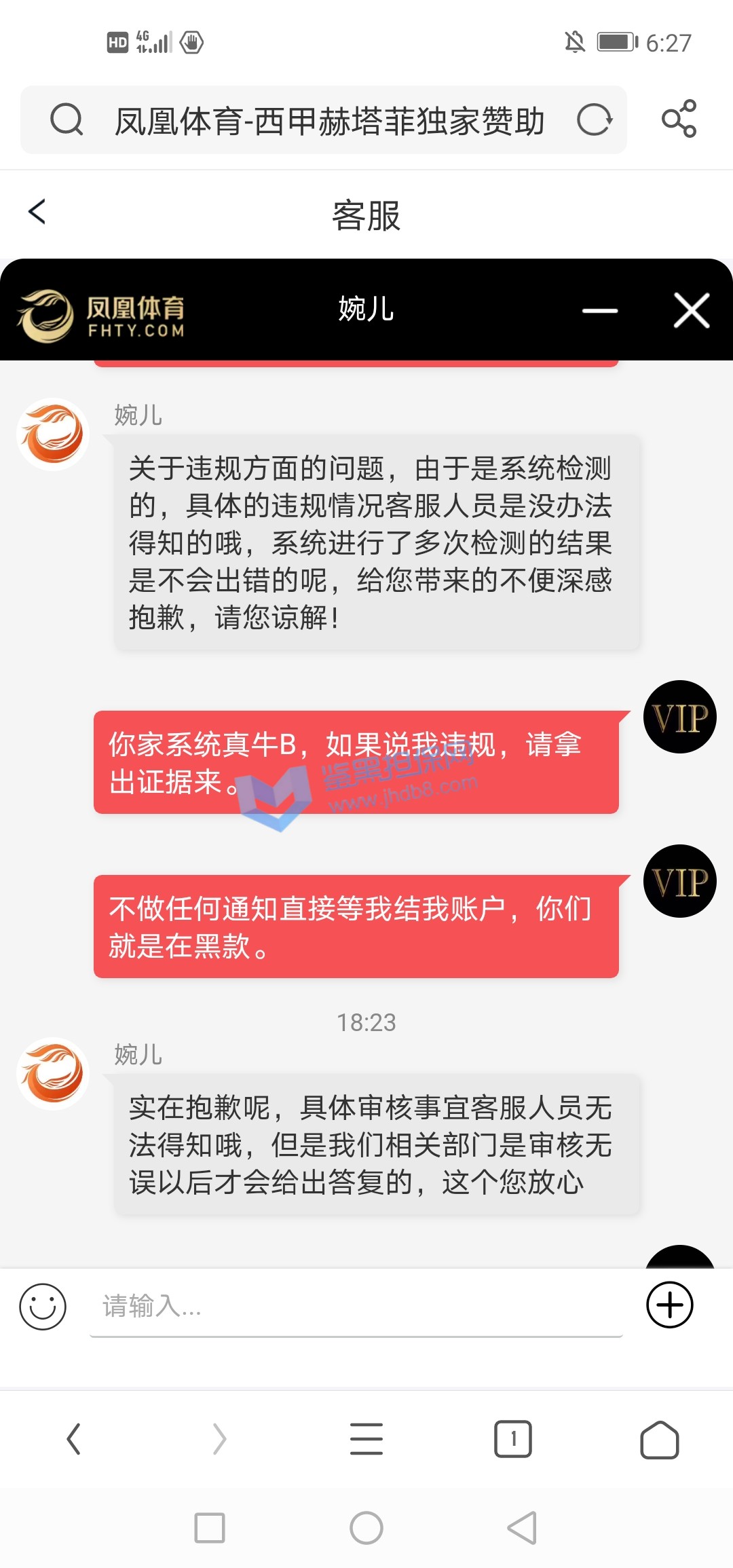Focus the 请输入 message field
This screenshot has height=1568, width=733.
click(356, 1306)
